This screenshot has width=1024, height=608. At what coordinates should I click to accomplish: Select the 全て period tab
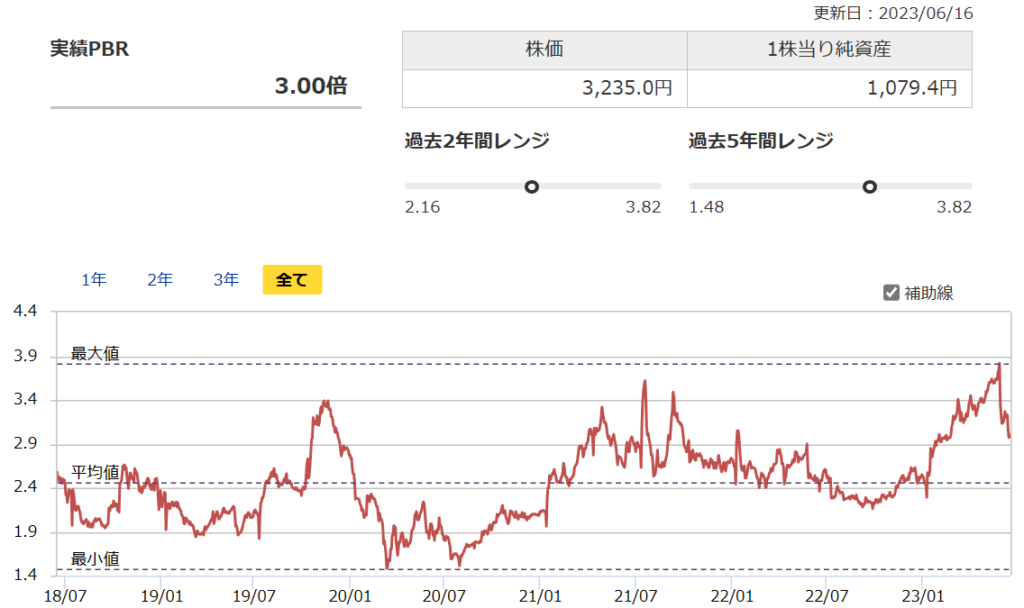click(292, 280)
